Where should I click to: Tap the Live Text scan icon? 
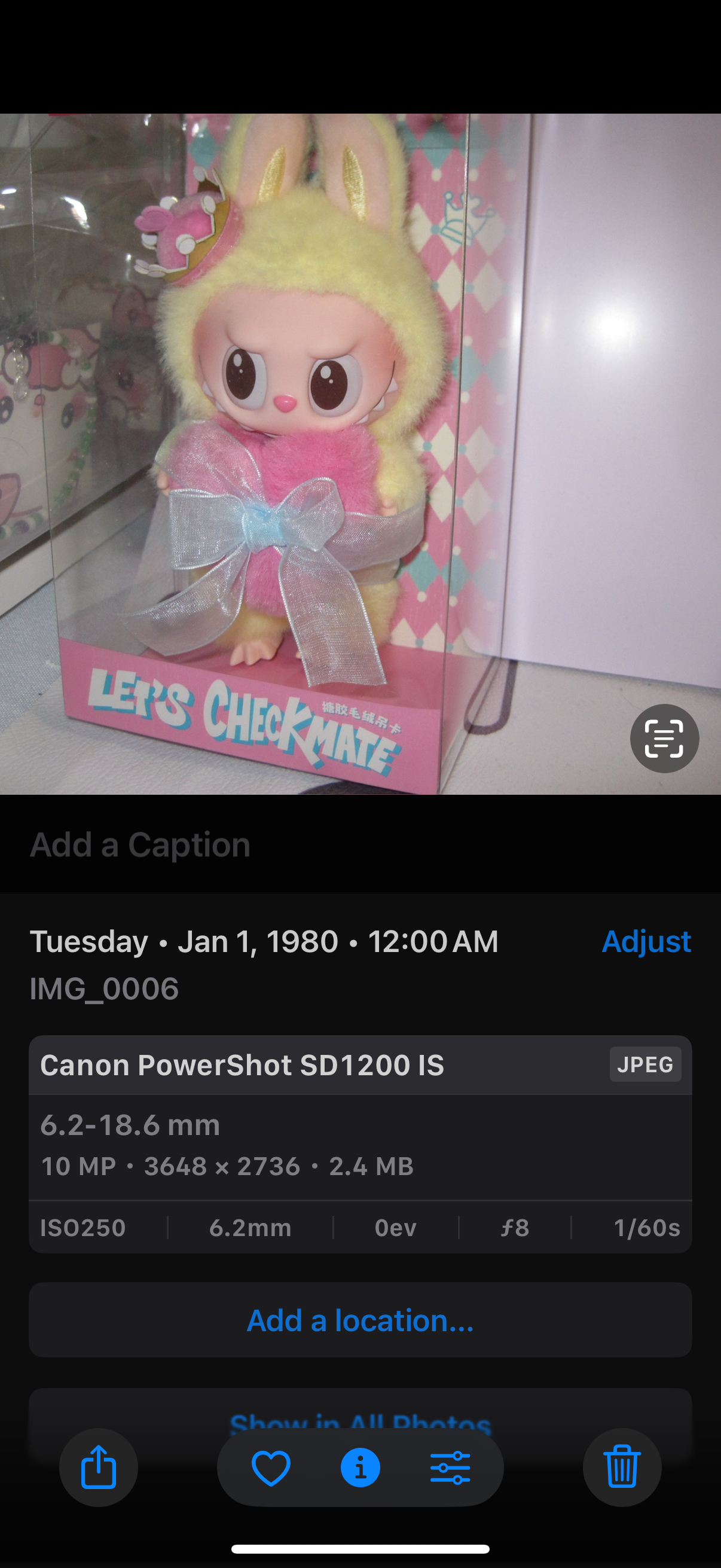[x=664, y=739]
